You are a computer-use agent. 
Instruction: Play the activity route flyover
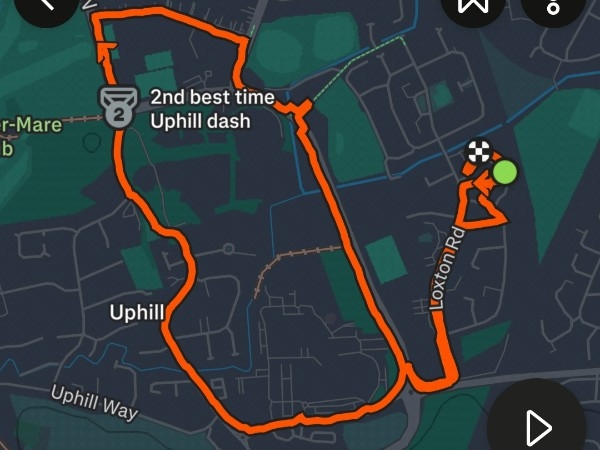coord(537,425)
